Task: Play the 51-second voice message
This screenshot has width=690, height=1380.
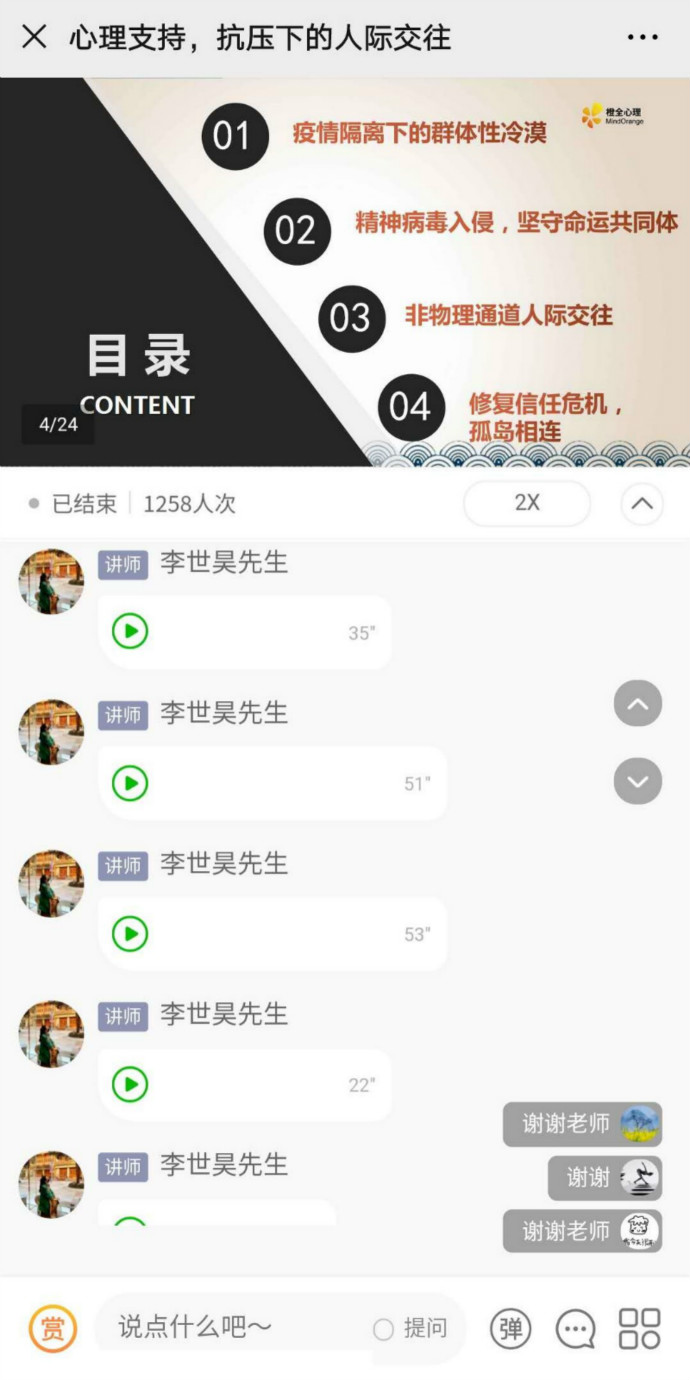Action: tap(130, 783)
